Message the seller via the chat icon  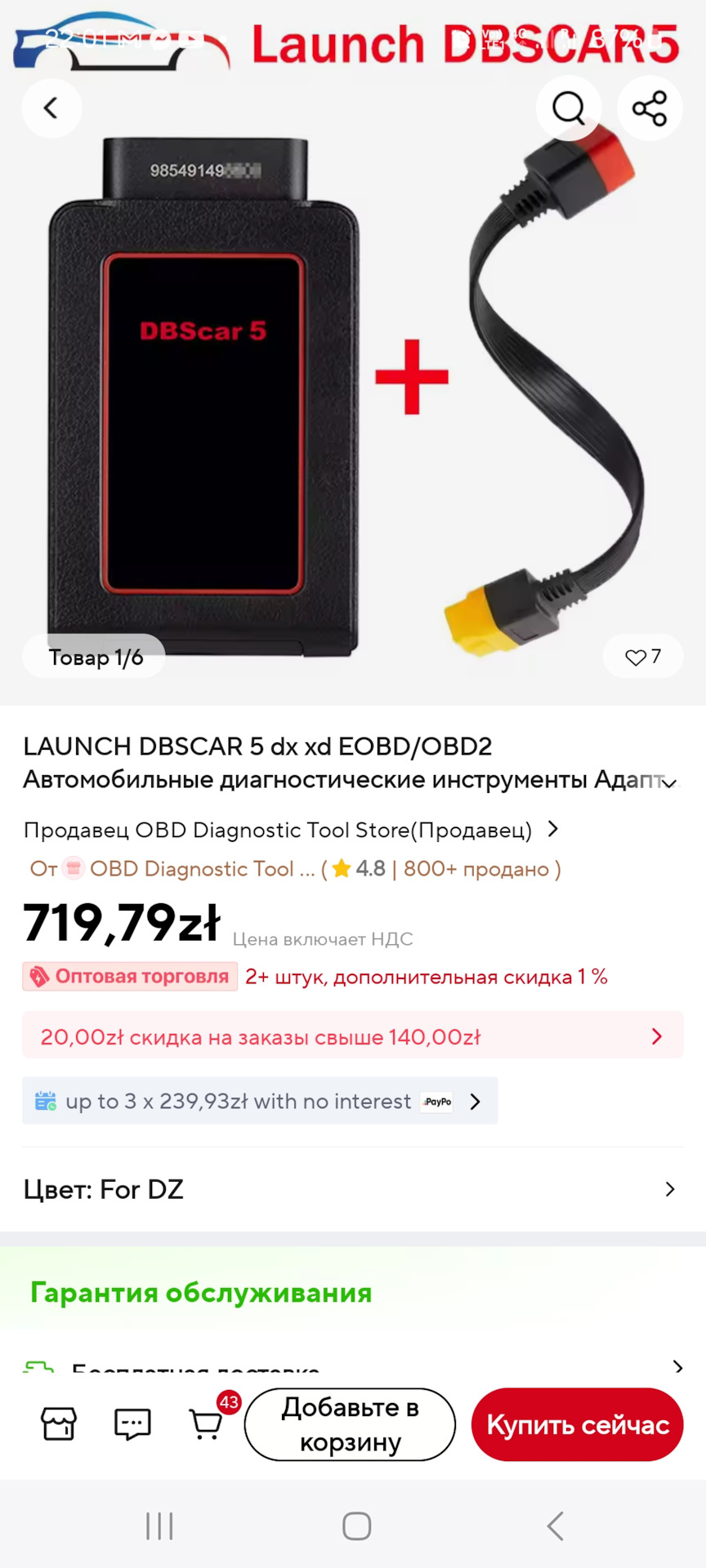pos(132,1424)
